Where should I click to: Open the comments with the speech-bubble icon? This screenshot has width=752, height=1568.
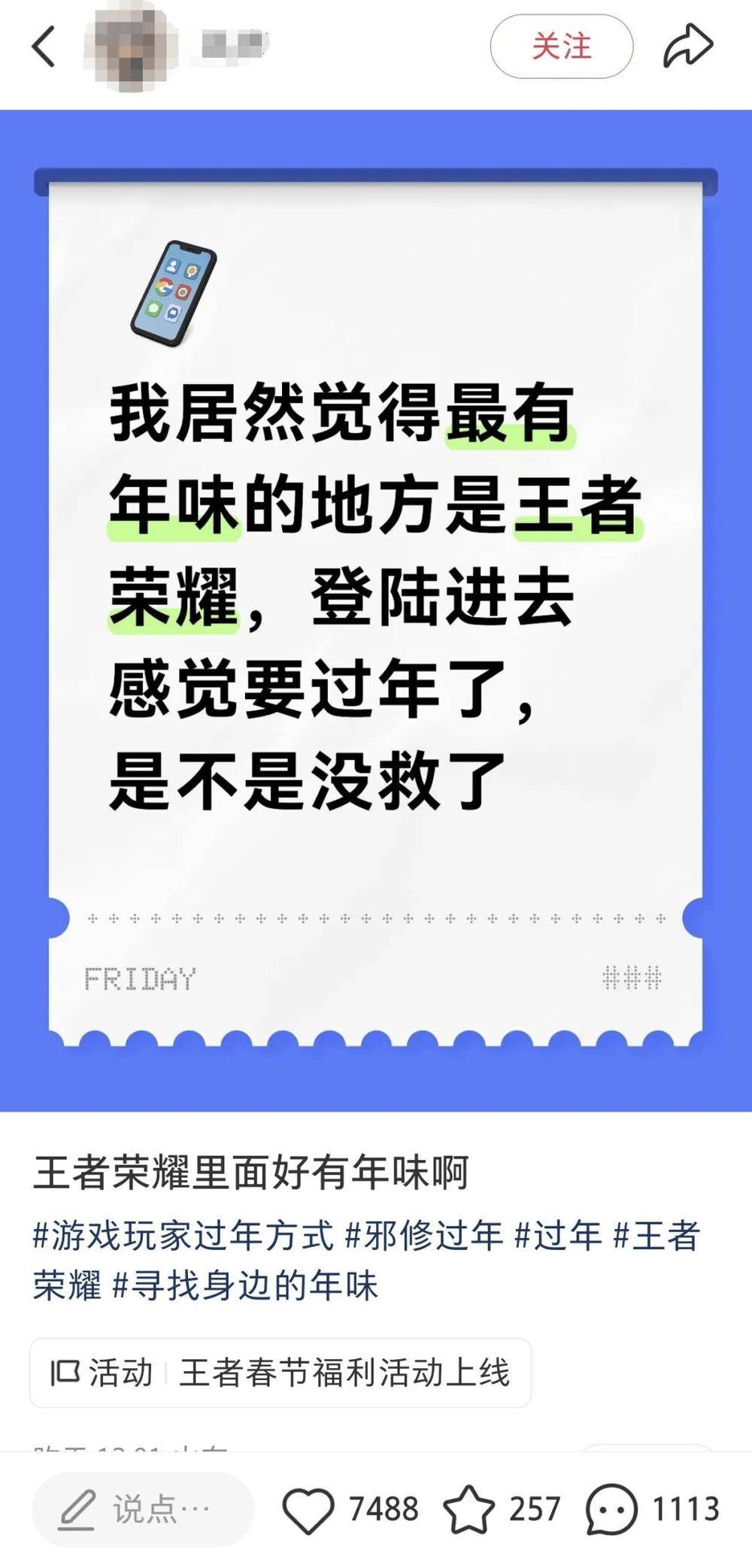tap(611, 1509)
